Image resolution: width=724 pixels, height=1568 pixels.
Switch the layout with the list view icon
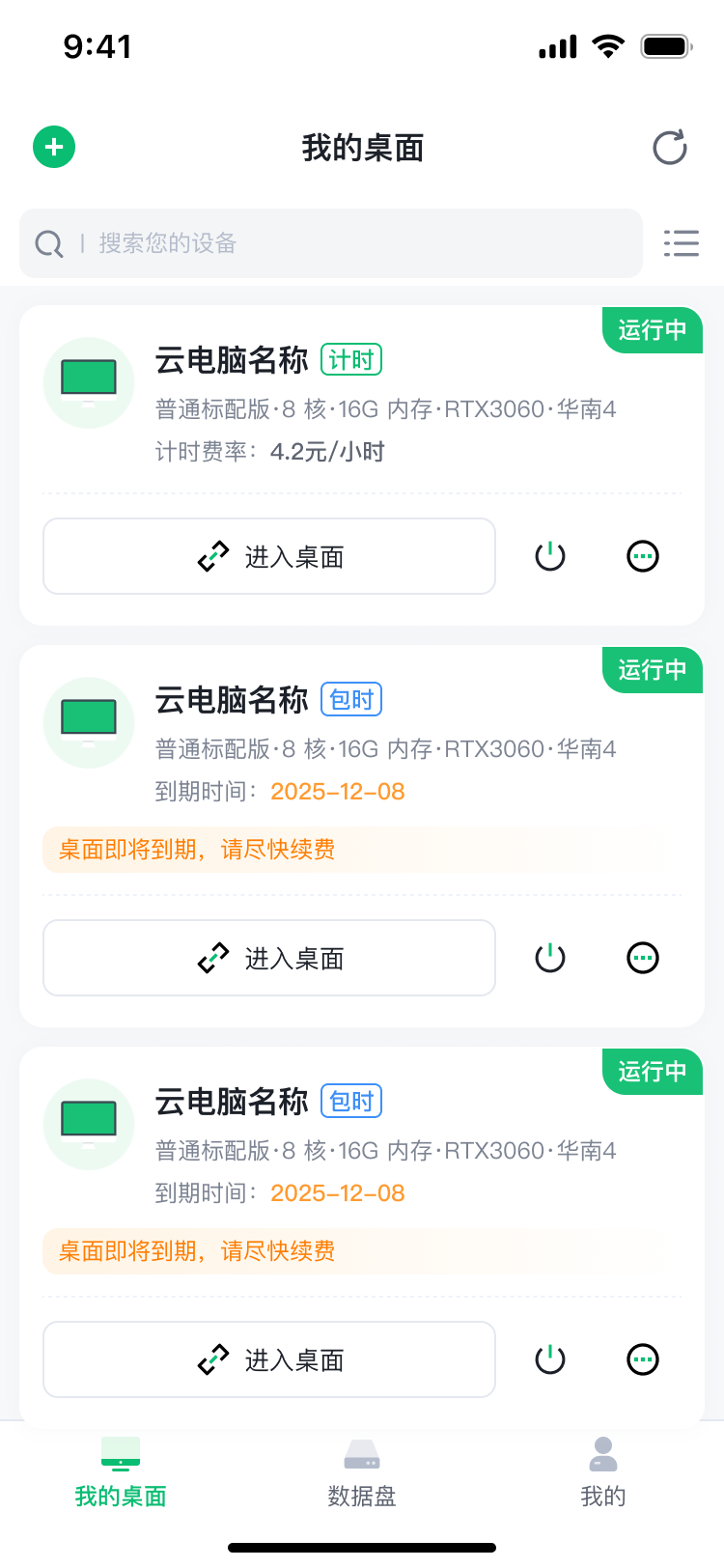point(681,243)
